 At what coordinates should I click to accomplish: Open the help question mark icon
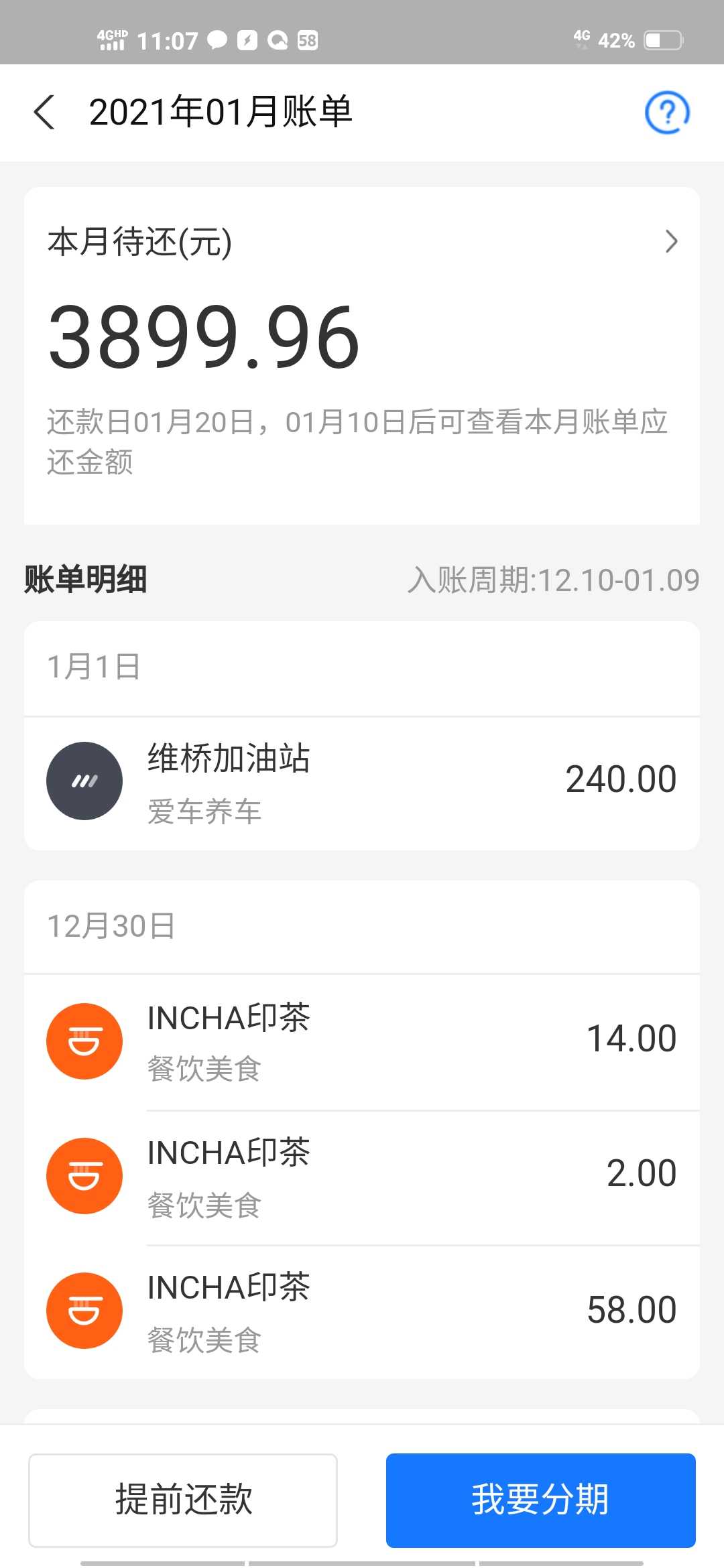[x=666, y=112]
